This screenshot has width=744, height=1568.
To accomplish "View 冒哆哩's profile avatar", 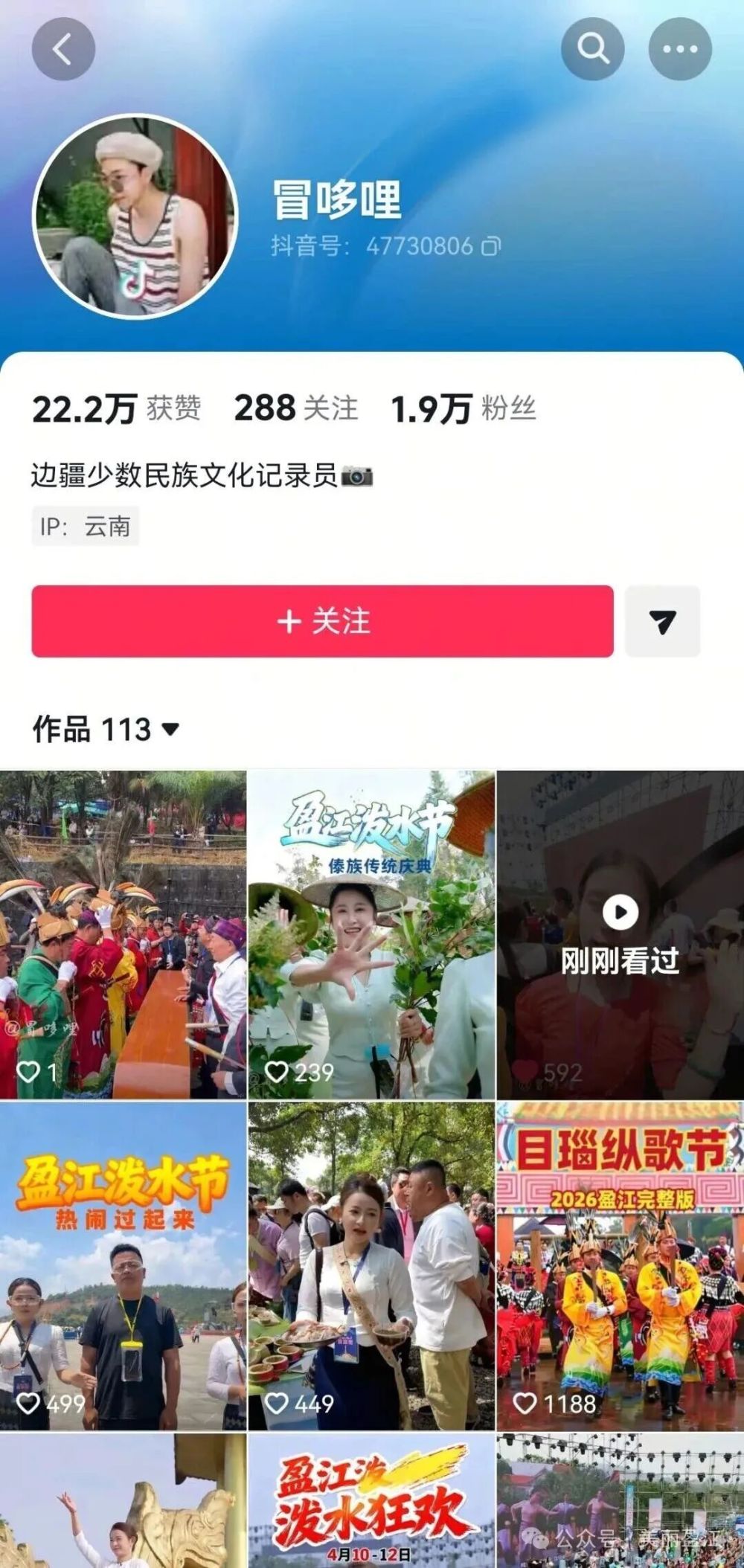I will tap(135, 216).
